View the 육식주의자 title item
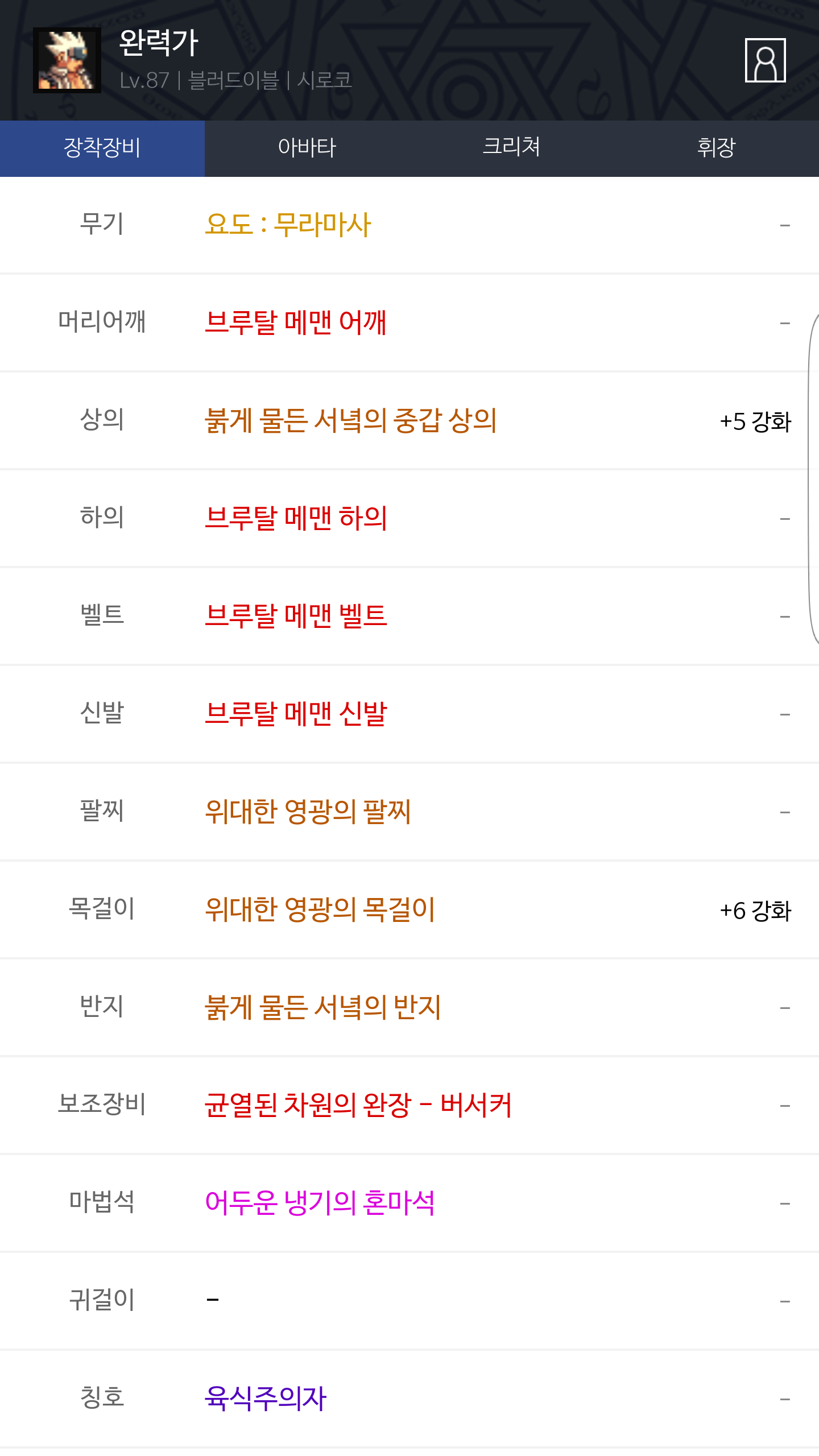The width and height of the screenshot is (819, 1456). pos(266,1399)
